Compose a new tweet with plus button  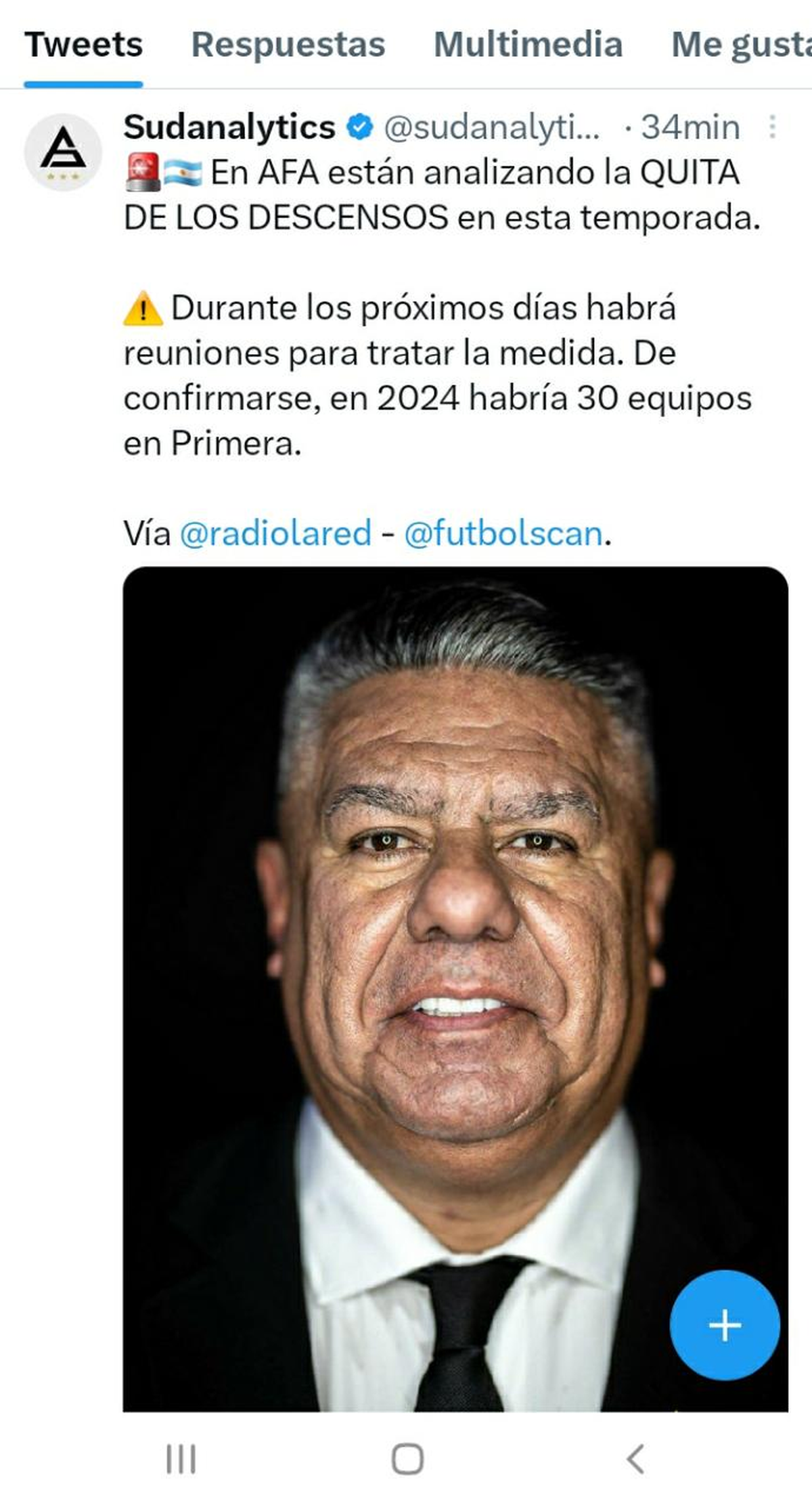point(725,1325)
